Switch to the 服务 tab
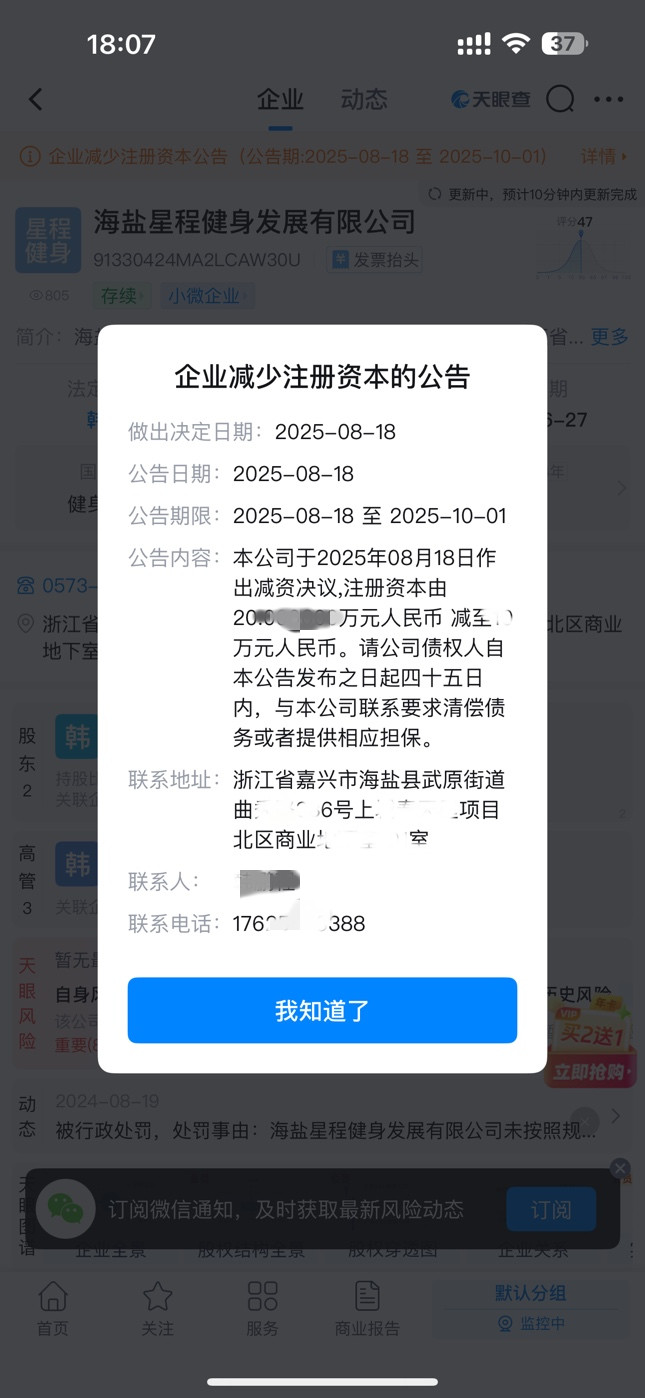 pos(262,1309)
